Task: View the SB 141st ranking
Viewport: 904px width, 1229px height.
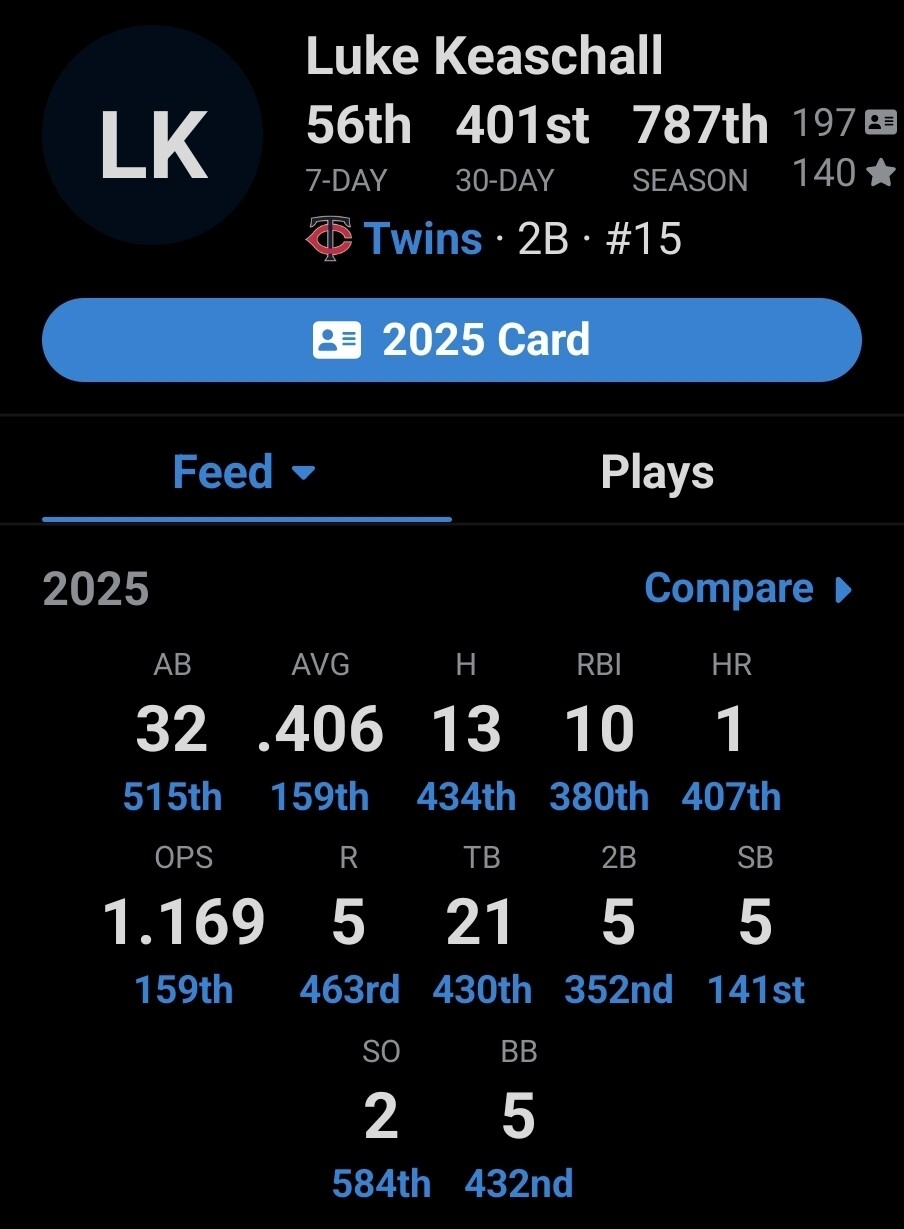Action: tap(756, 991)
